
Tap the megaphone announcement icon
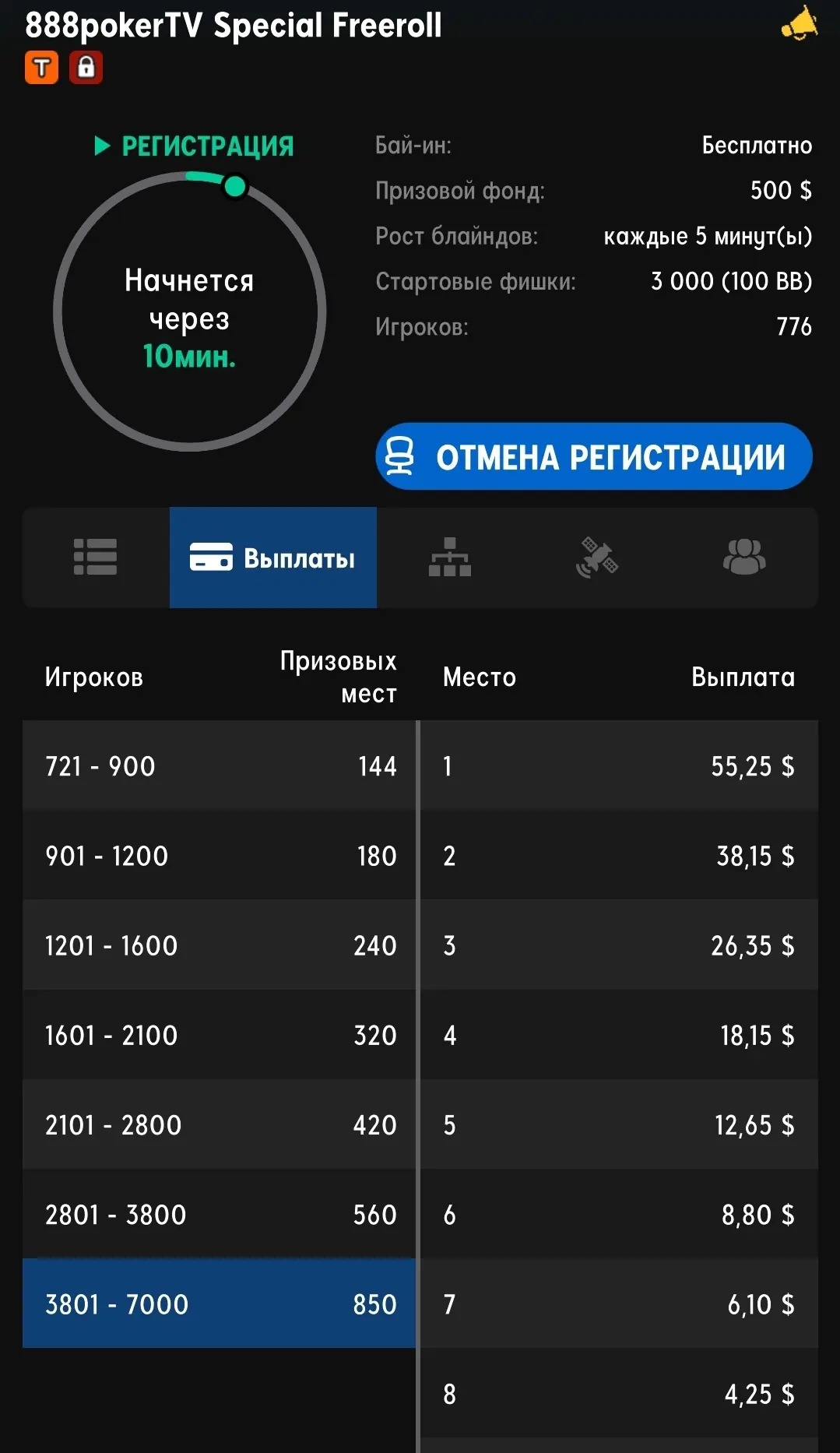[x=800, y=23]
